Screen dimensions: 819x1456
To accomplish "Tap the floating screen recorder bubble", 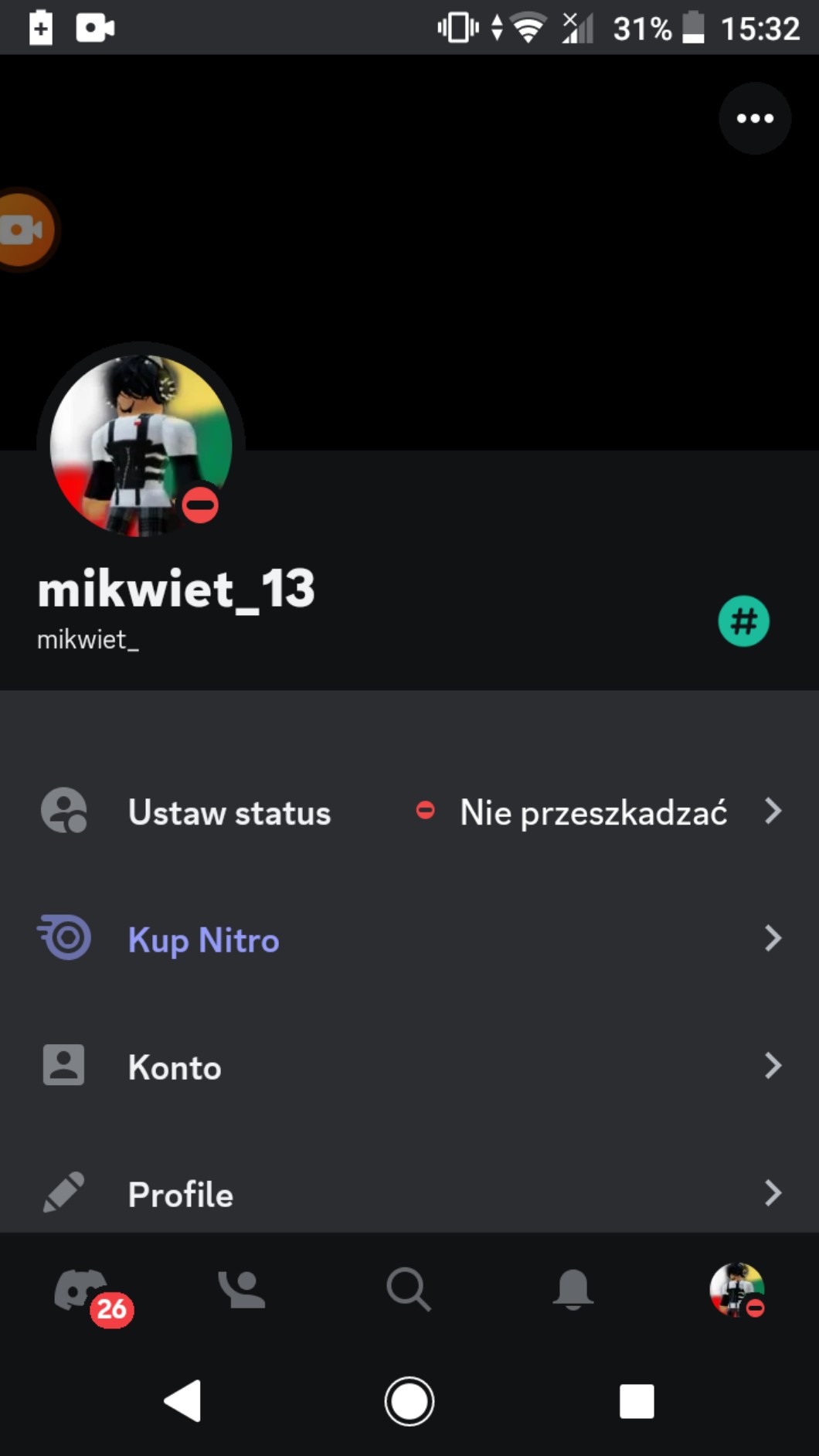I will click(x=23, y=230).
